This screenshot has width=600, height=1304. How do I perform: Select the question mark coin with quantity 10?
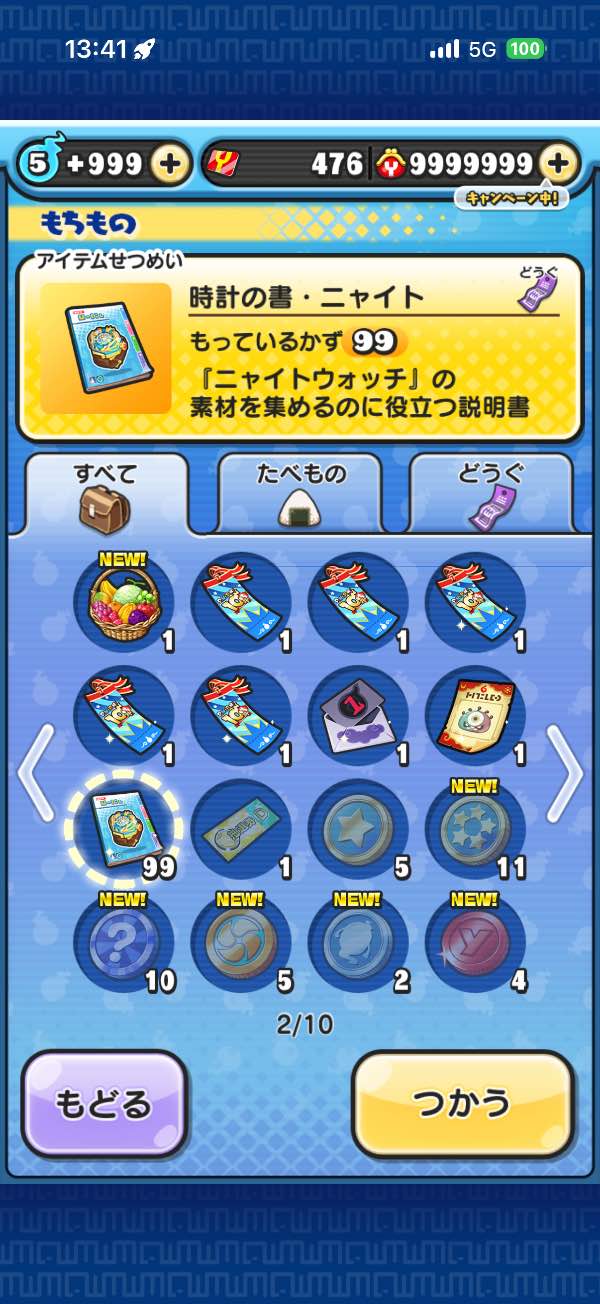pyautogui.click(x=124, y=943)
